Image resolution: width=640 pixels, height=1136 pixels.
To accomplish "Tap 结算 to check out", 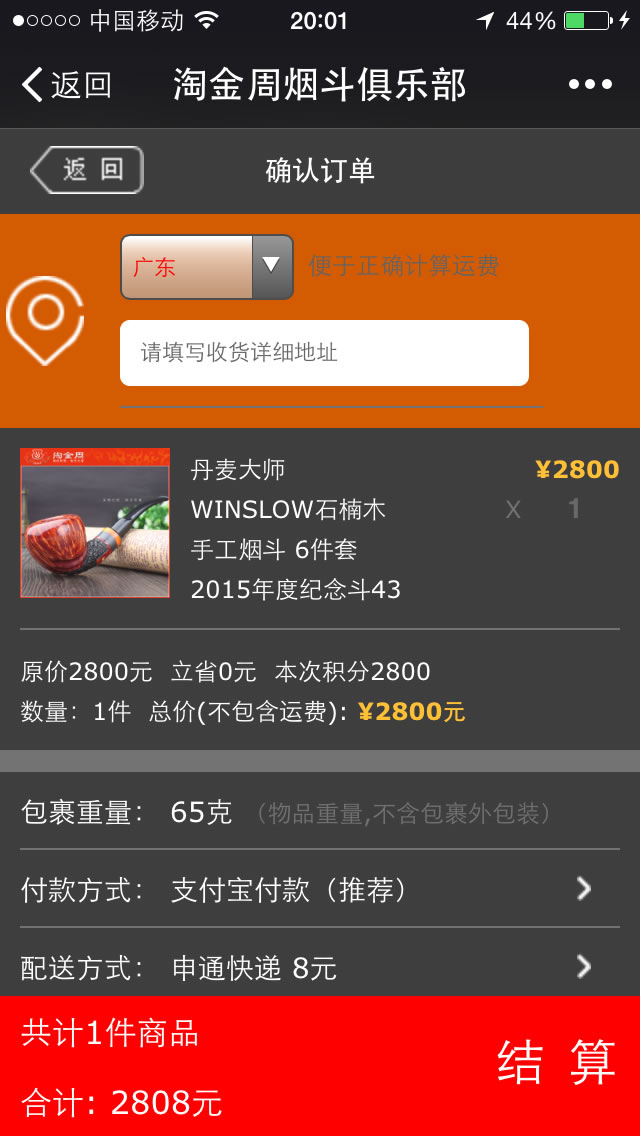I will tap(556, 1063).
